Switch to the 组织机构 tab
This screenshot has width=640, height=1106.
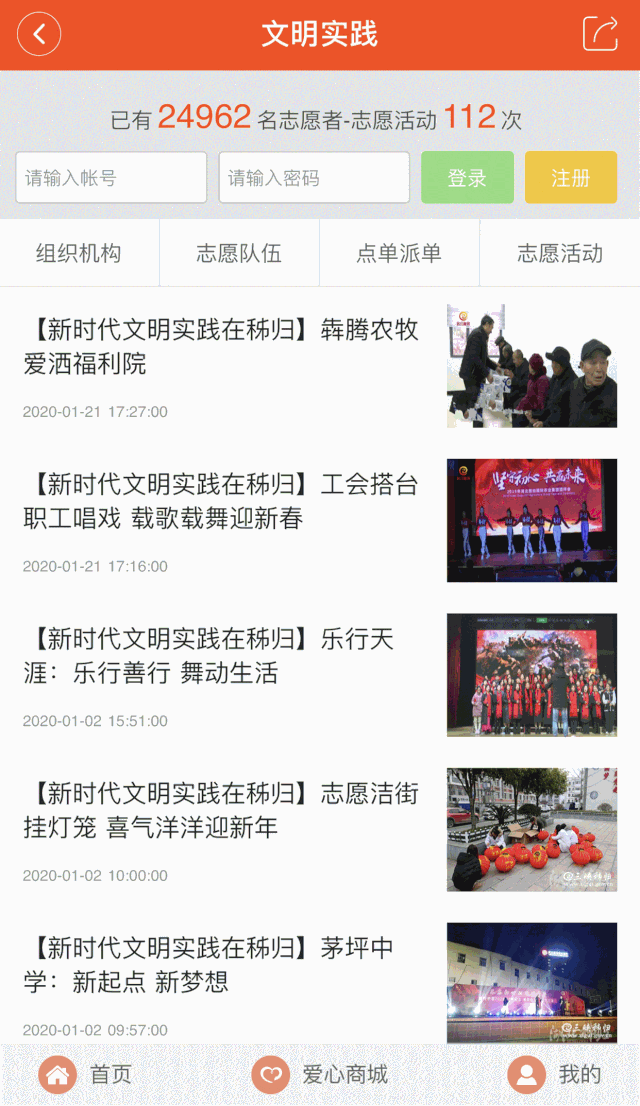point(79,253)
